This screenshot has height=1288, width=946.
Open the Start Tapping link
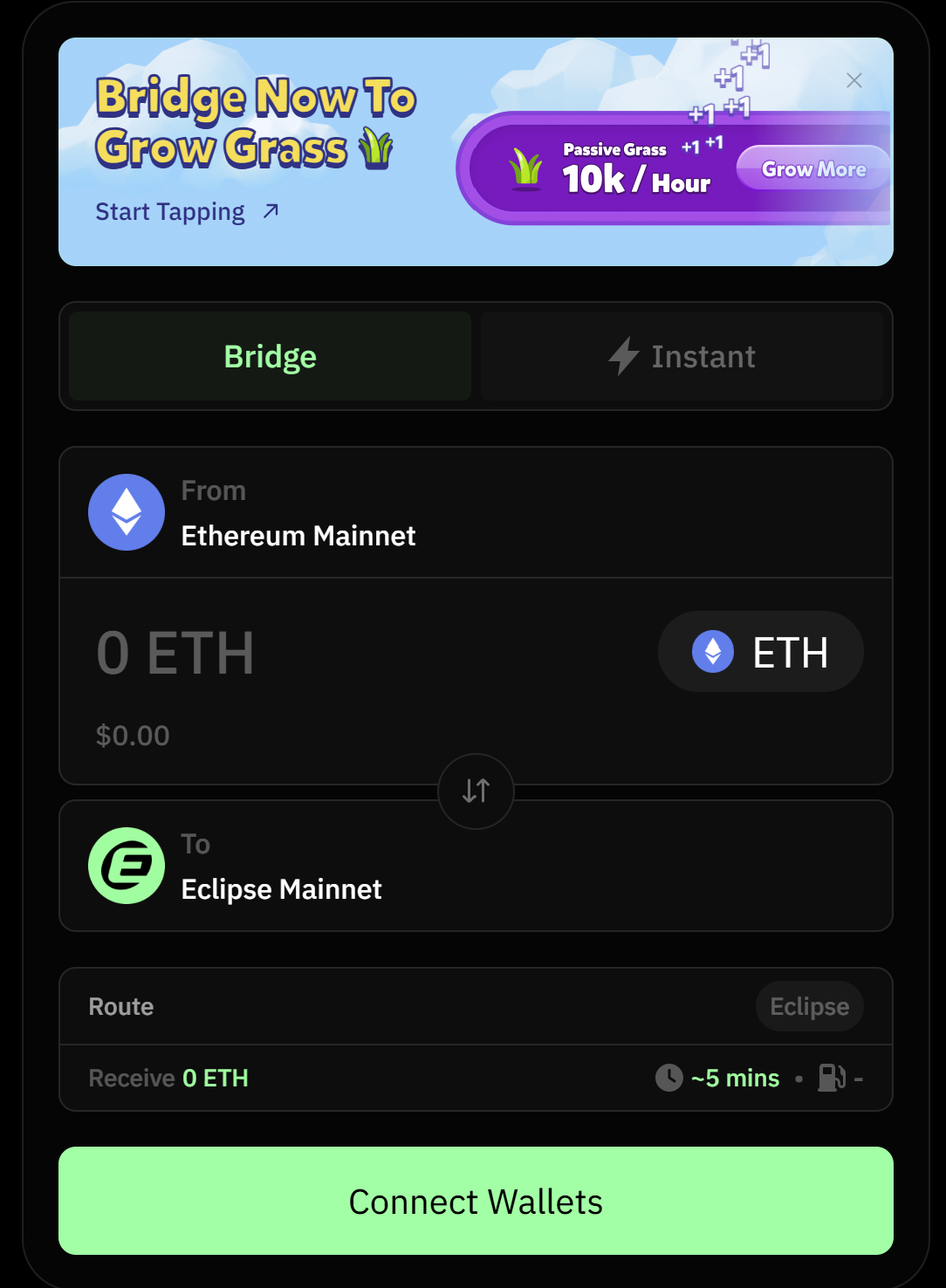click(x=187, y=212)
